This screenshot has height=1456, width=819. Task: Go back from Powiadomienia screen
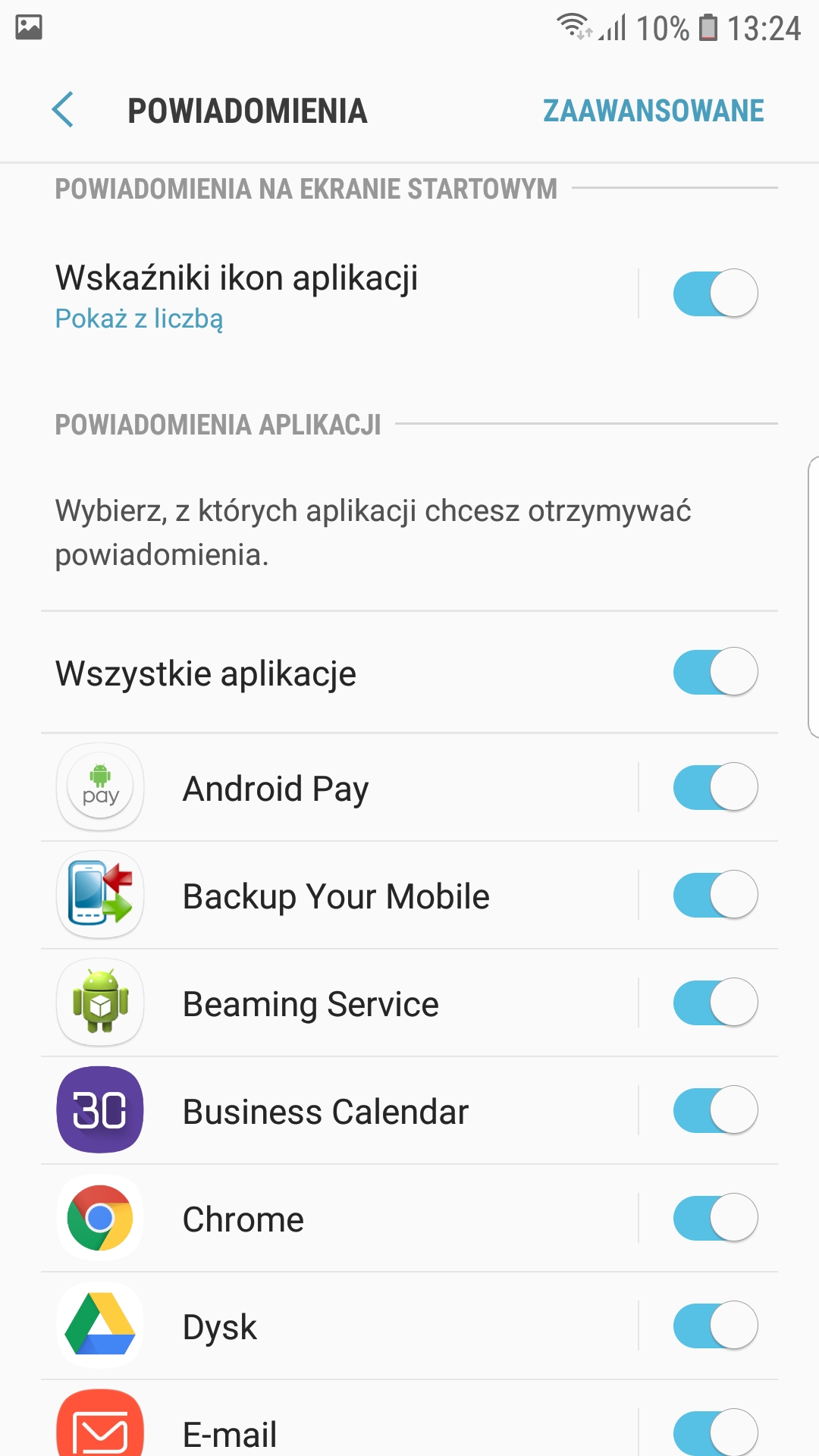pyautogui.click(x=63, y=110)
